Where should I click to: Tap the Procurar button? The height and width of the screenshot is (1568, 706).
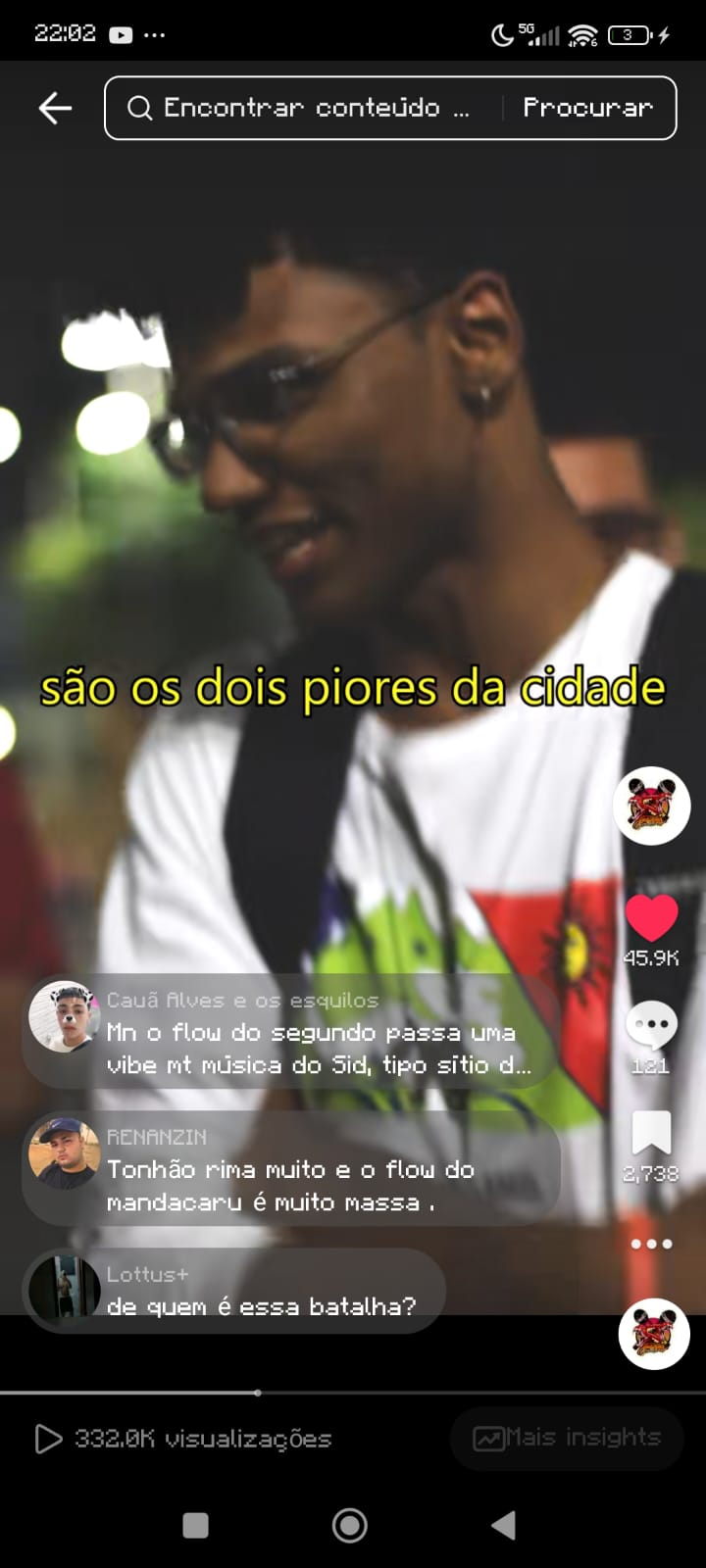point(587,108)
